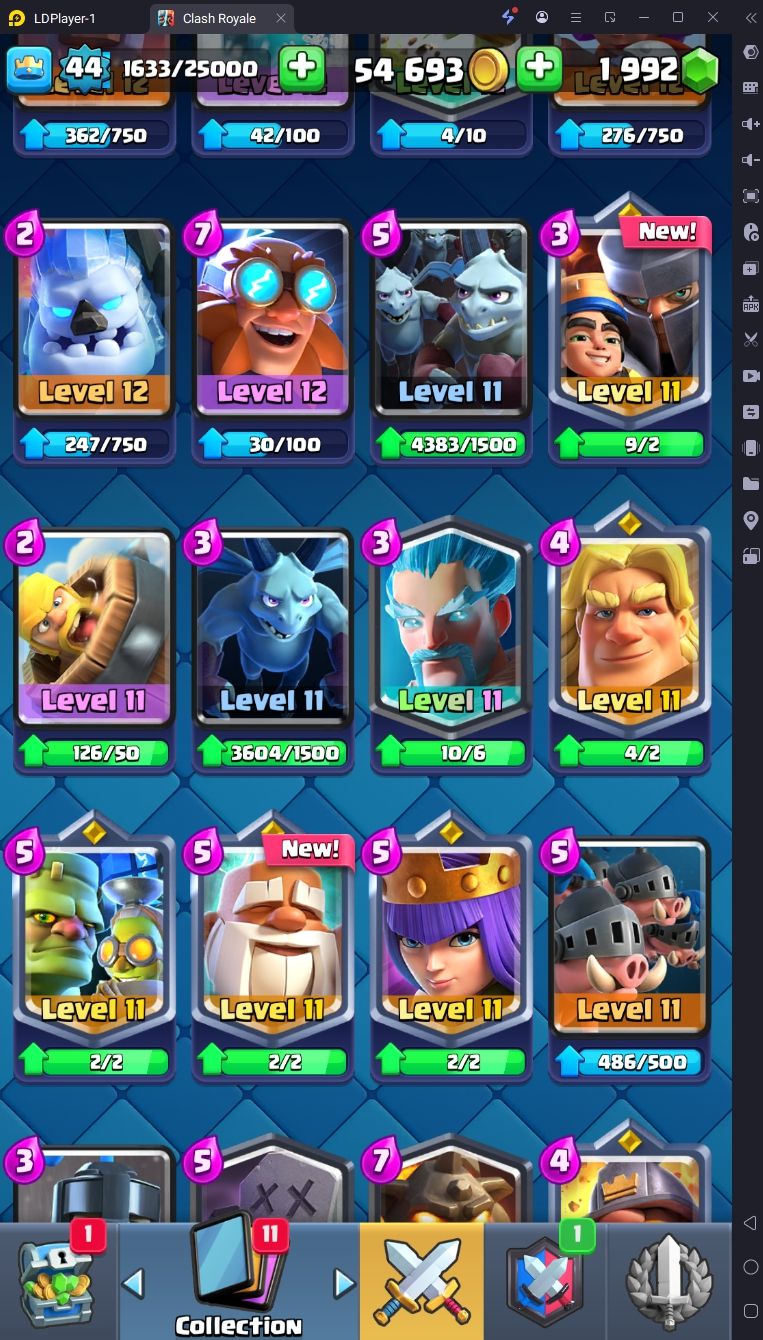Tap the right arrow beside Collection

coord(343,1282)
